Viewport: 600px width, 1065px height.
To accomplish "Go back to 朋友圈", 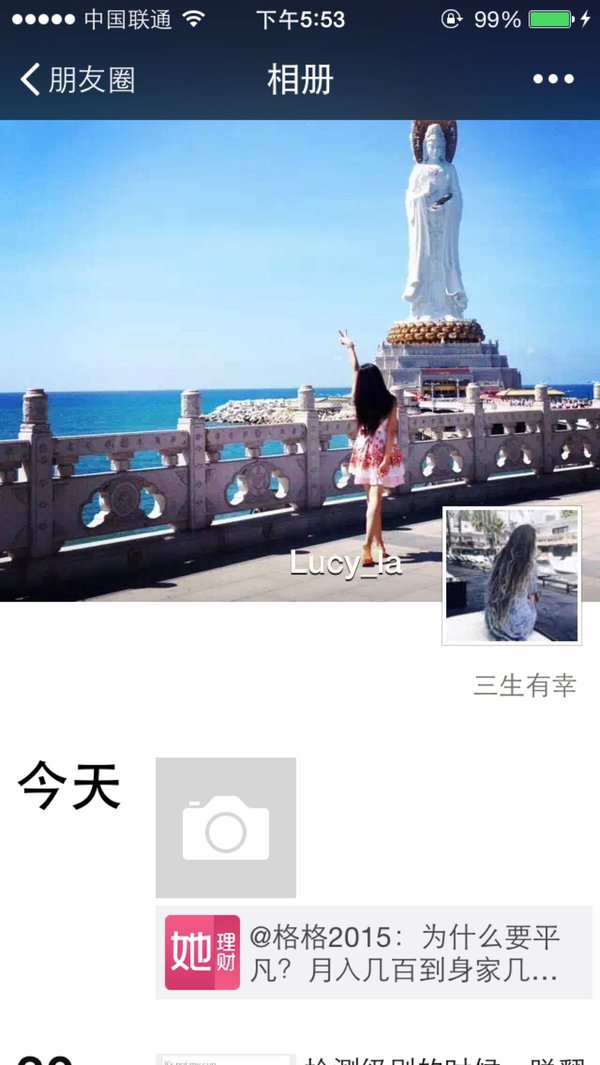I will click(77, 79).
